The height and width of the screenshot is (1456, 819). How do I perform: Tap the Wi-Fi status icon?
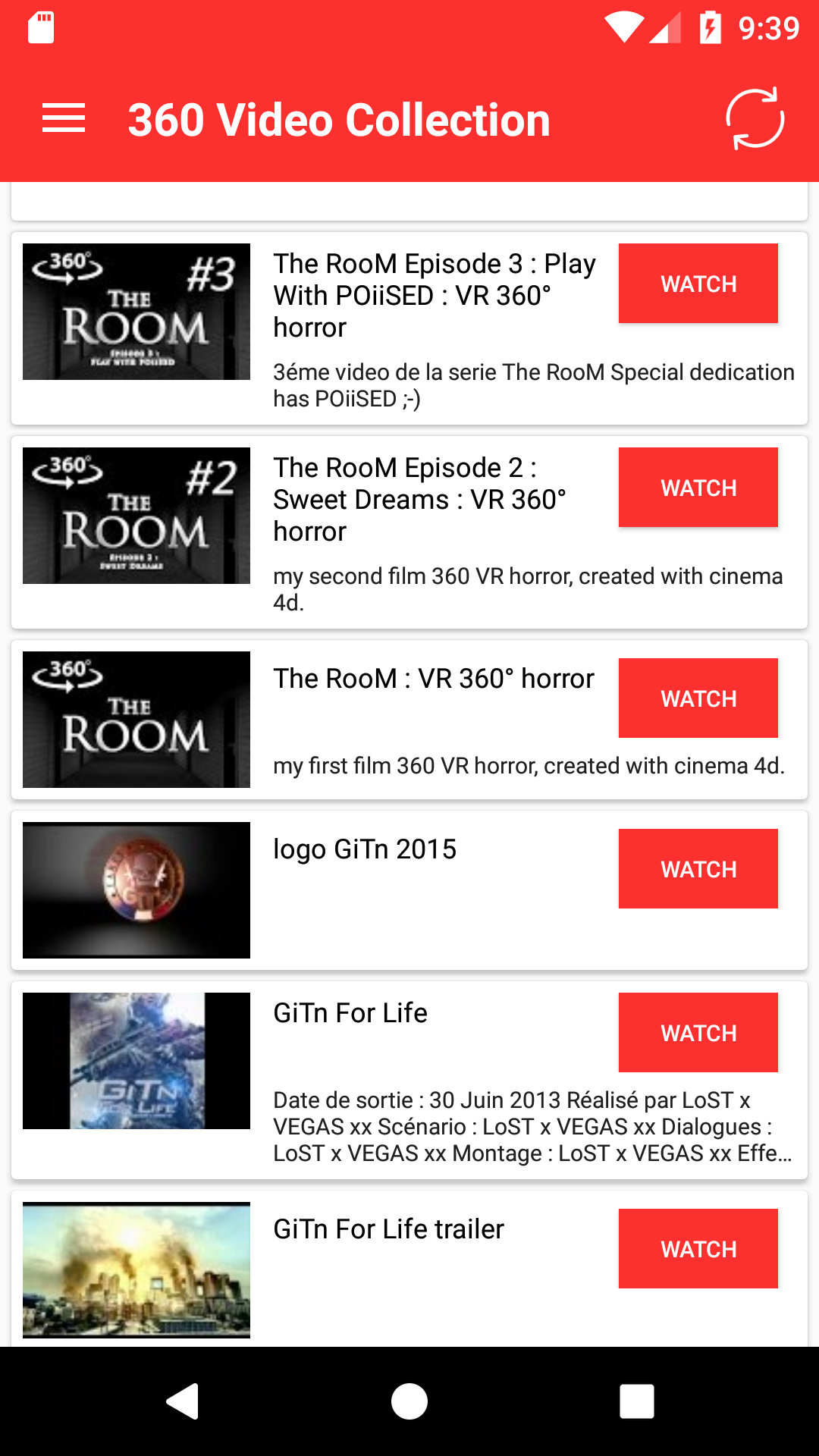(624, 27)
